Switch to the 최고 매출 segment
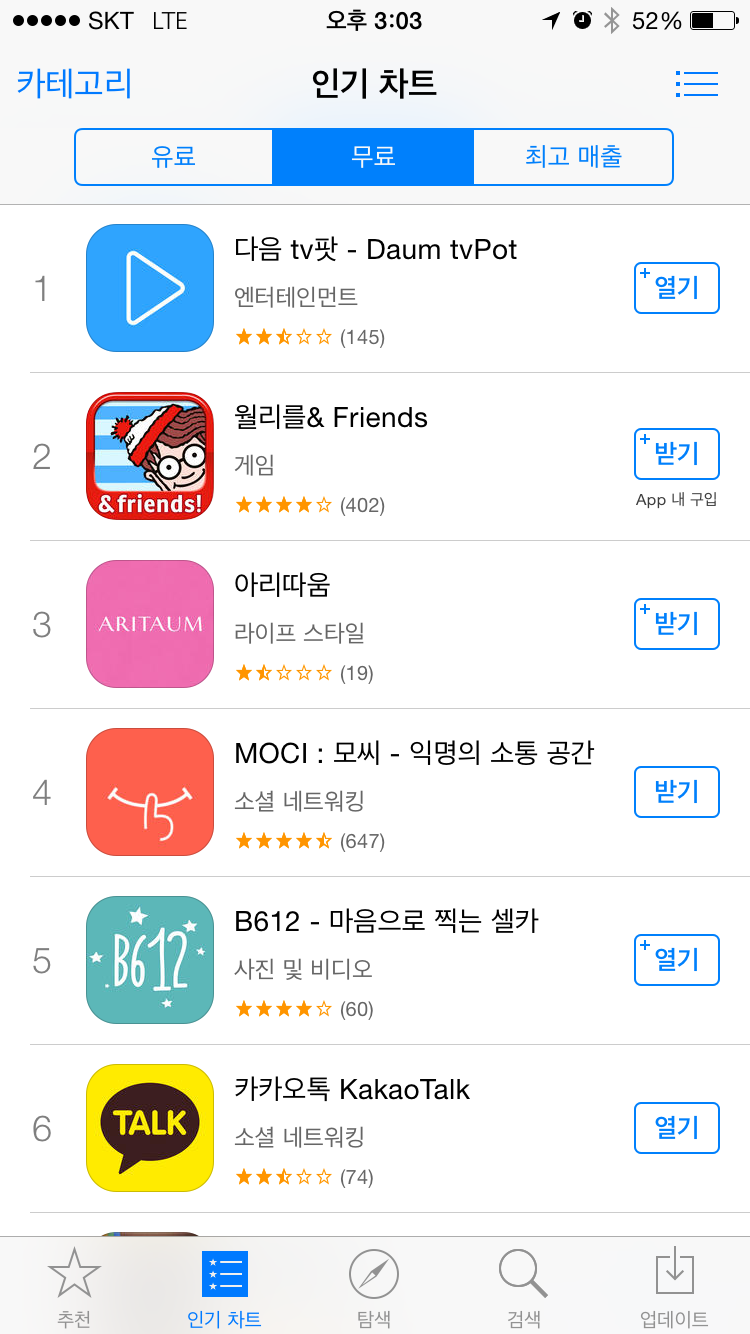Image resolution: width=750 pixels, height=1334 pixels. pyautogui.click(x=573, y=156)
